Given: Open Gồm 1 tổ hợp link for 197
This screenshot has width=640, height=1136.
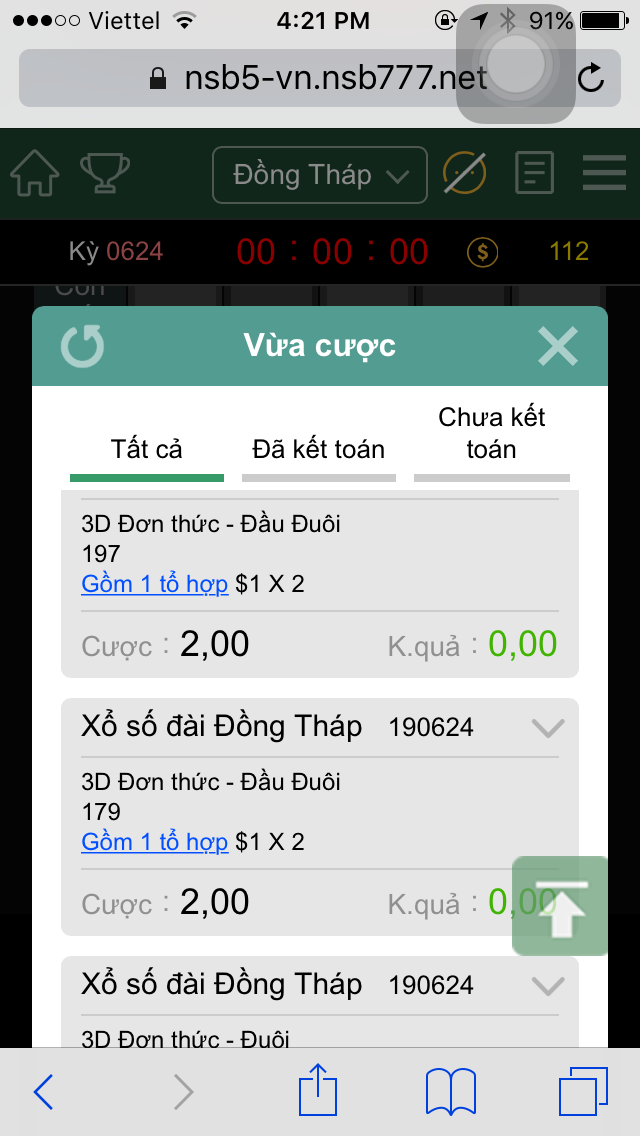Looking at the screenshot, I should (155, 584).
